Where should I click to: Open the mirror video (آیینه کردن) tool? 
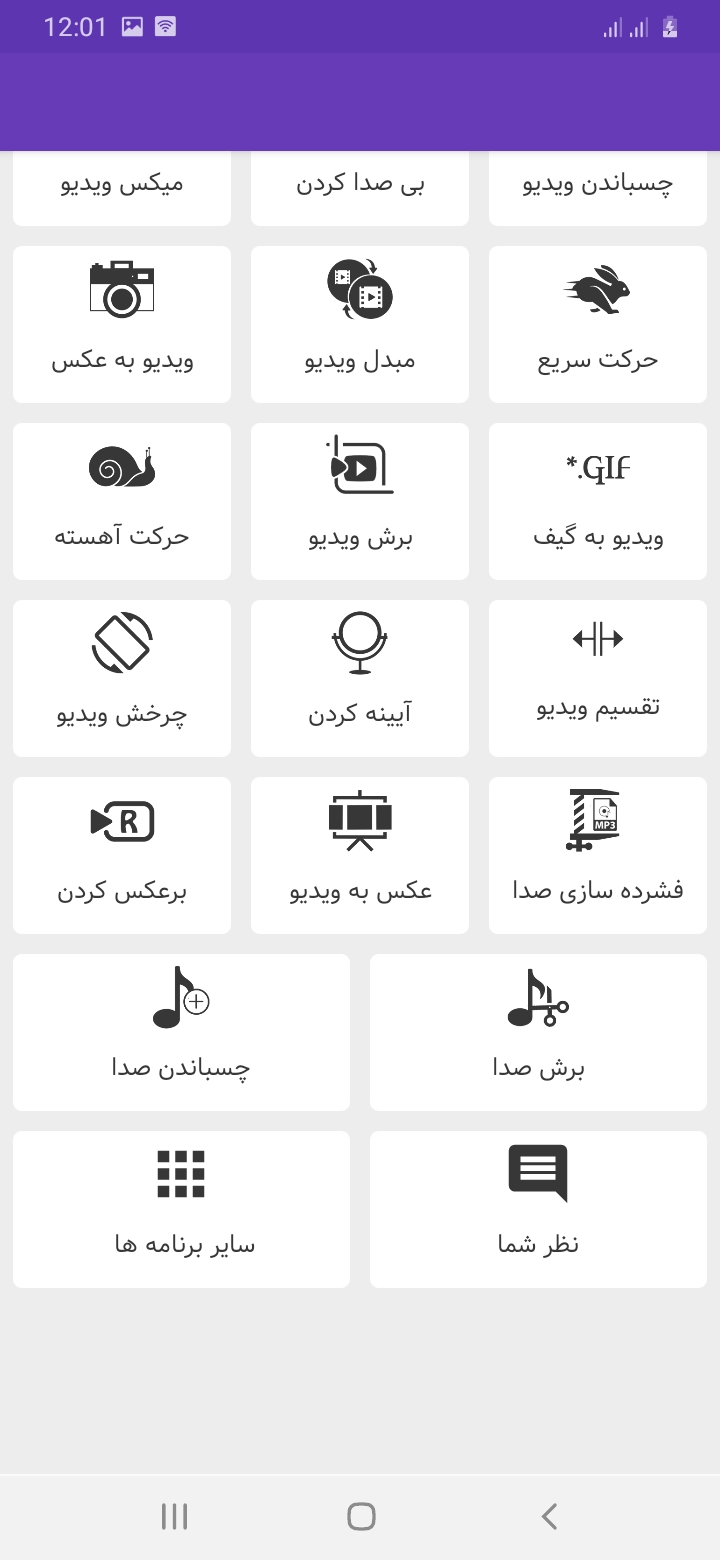click(x=359, y=677)
